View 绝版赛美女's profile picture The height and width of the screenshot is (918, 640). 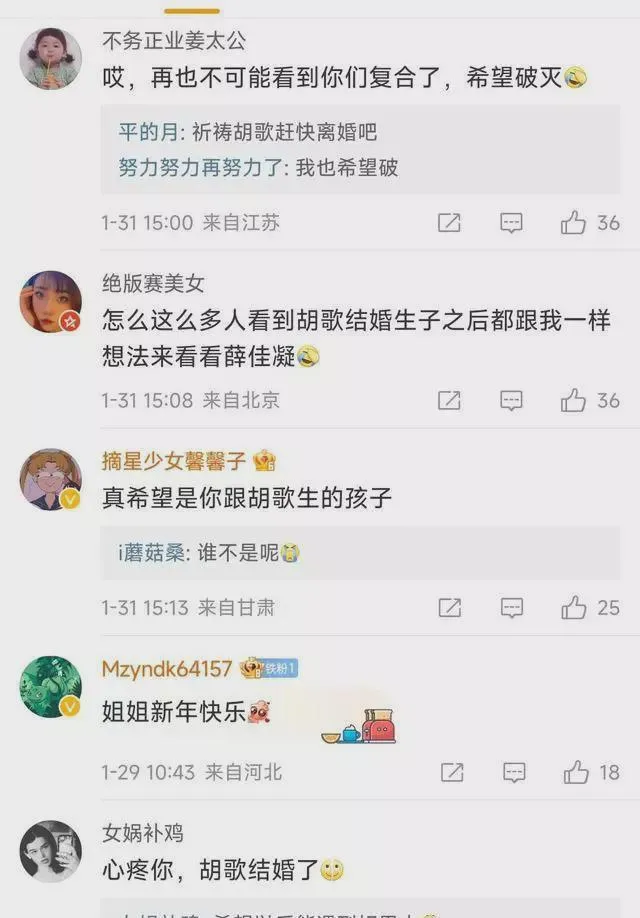51,301
